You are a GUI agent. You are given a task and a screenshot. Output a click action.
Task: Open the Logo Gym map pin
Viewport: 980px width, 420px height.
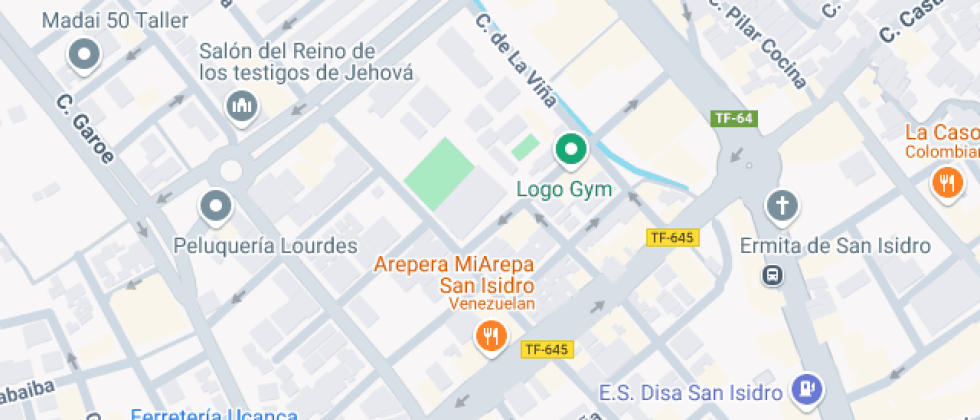(571, 152)
